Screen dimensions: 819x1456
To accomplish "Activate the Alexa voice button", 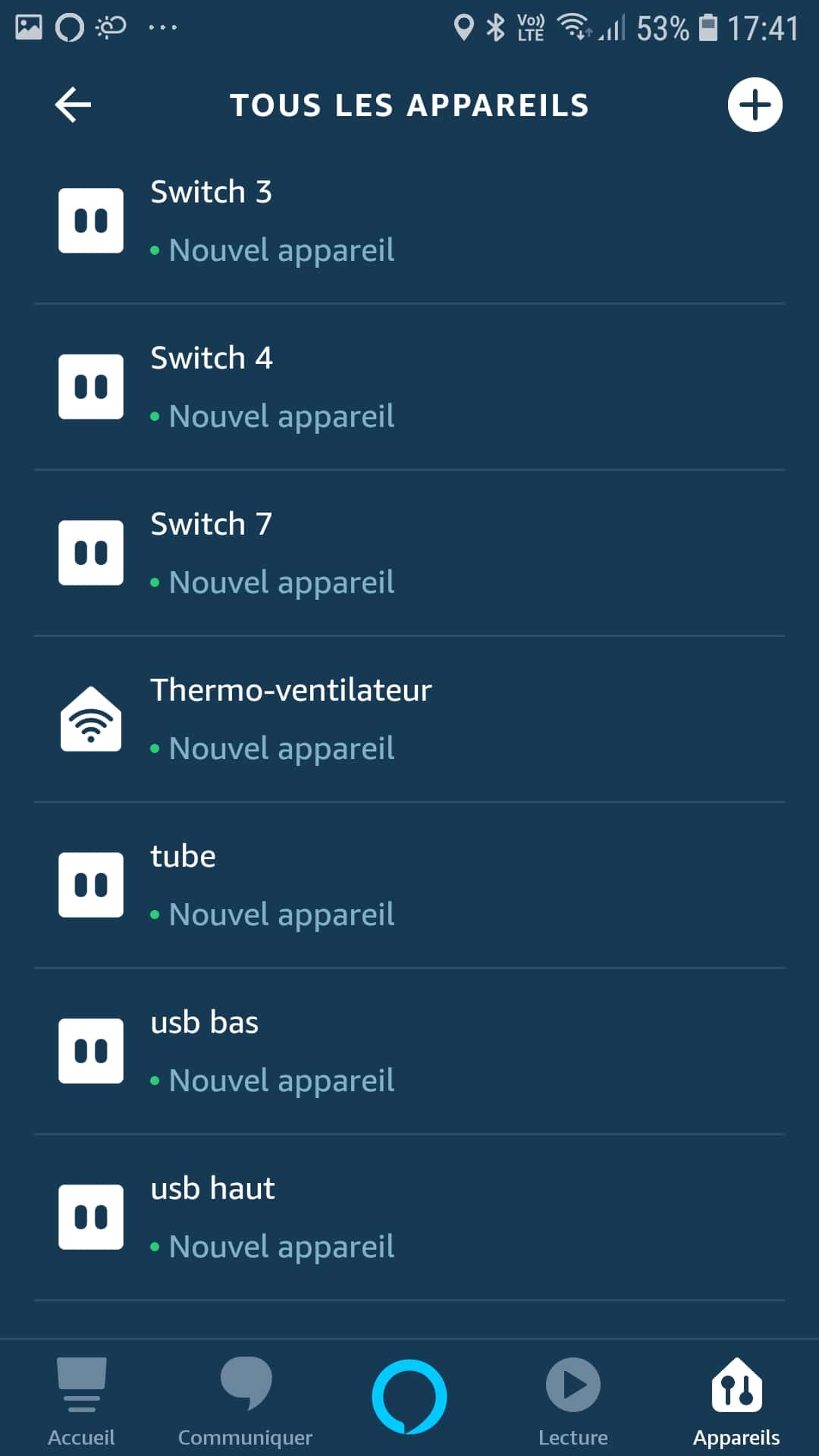I will [409, 1397].
